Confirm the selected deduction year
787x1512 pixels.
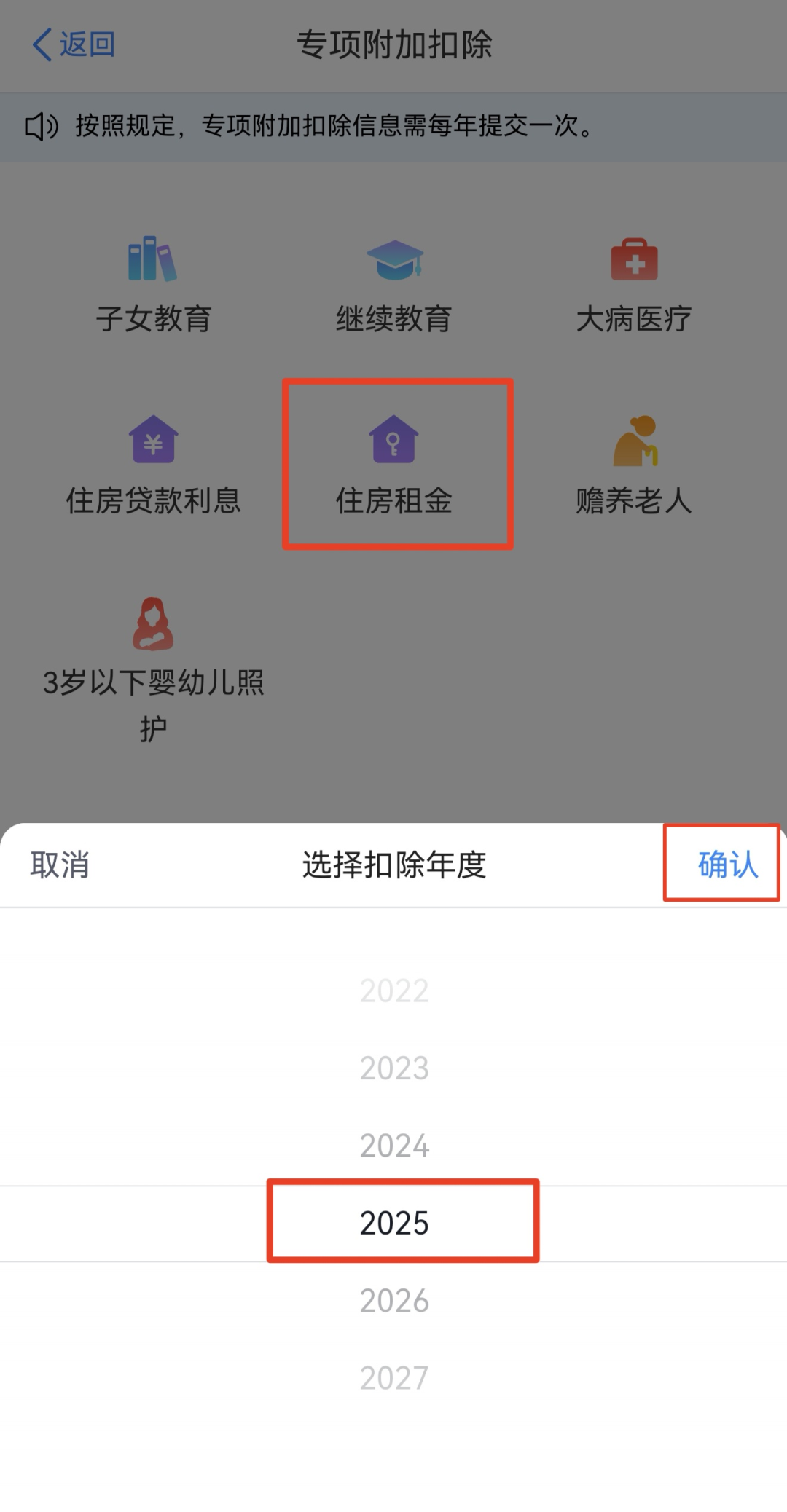(727, 865)
